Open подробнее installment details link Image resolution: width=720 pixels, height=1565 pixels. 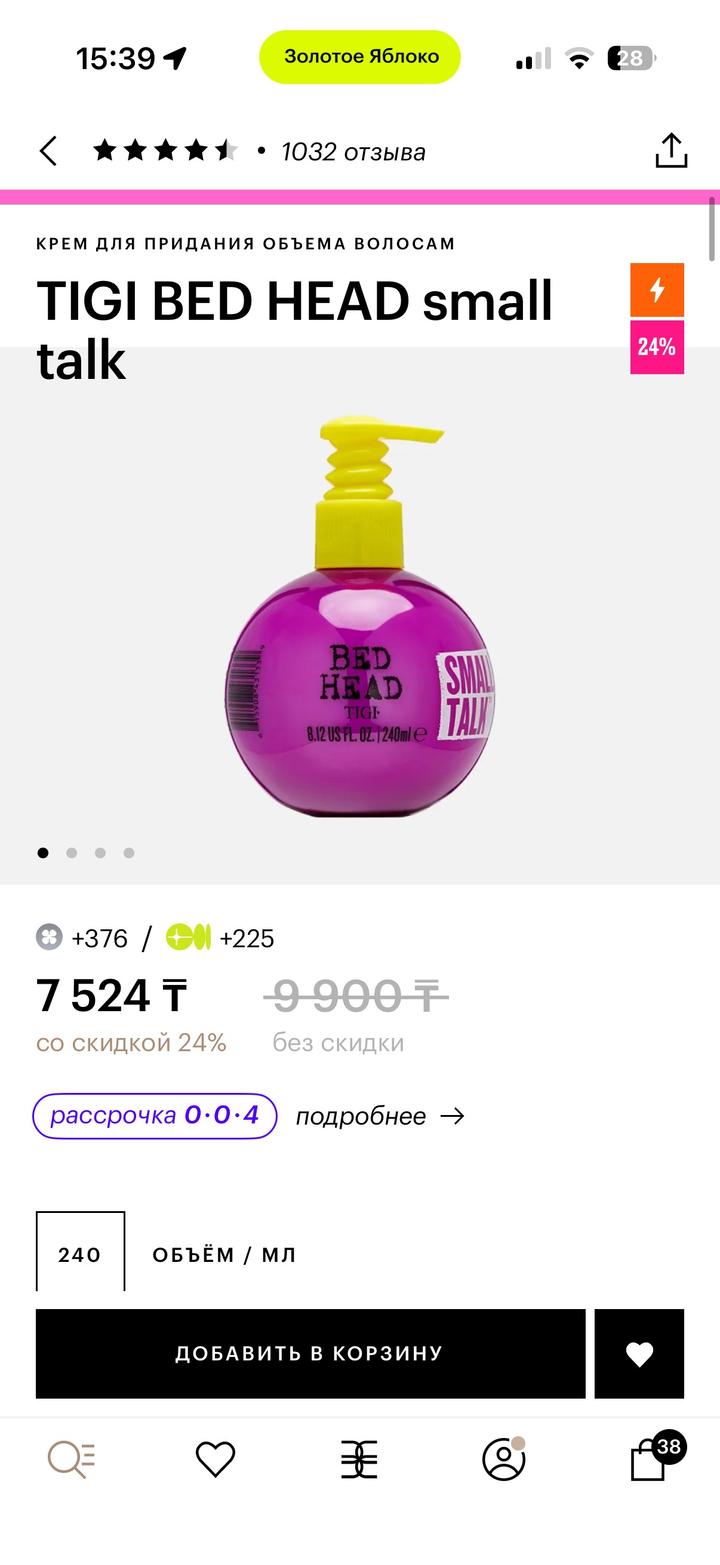point(380,1116)
